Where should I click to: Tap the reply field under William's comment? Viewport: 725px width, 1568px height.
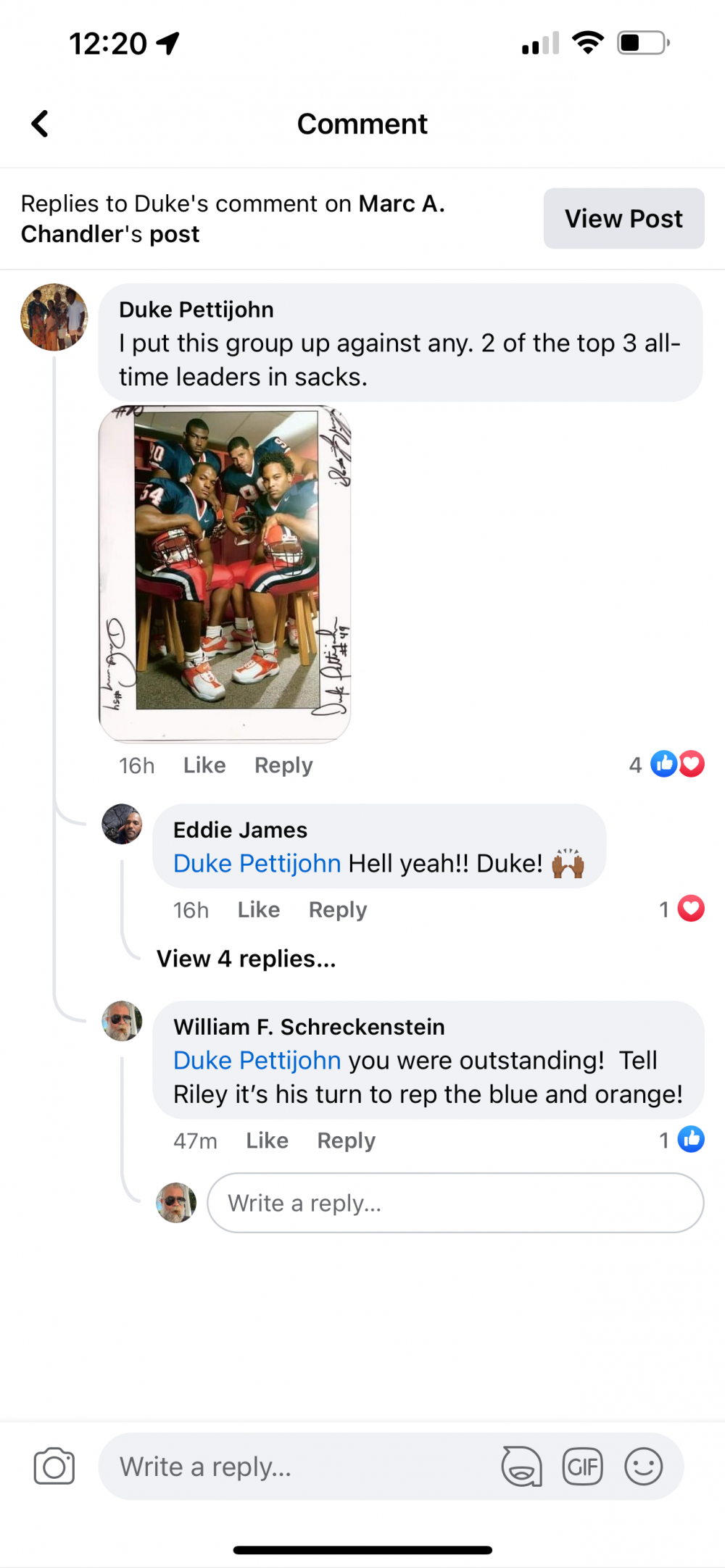455,1203
